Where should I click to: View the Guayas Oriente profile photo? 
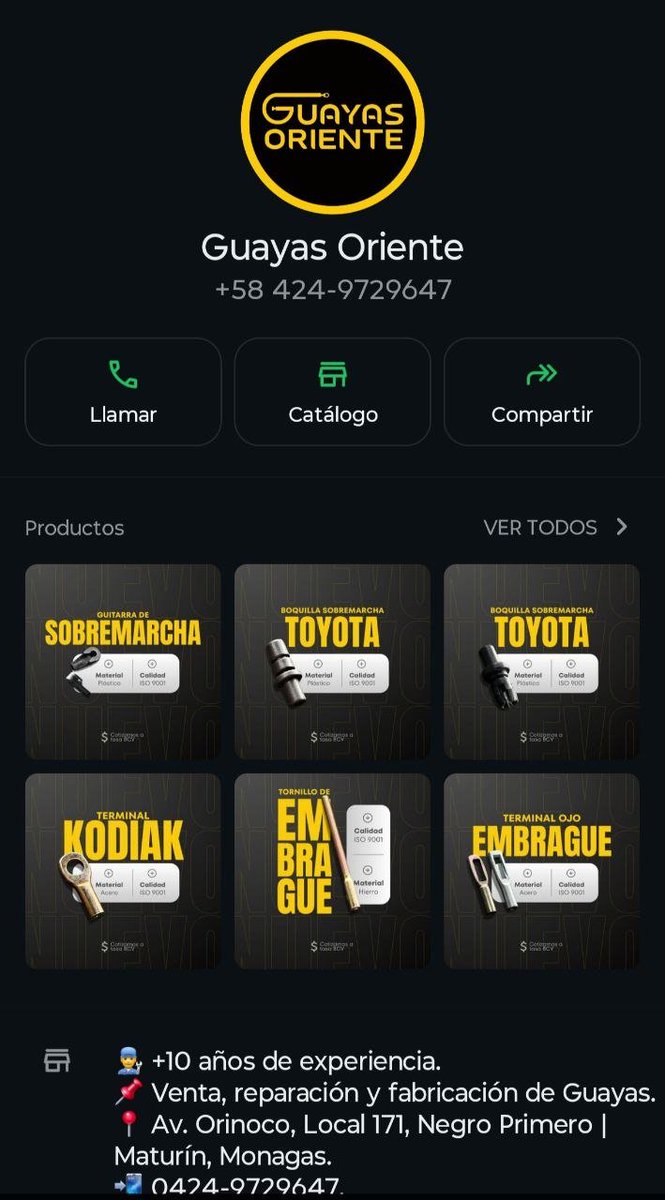pos(333,122)
